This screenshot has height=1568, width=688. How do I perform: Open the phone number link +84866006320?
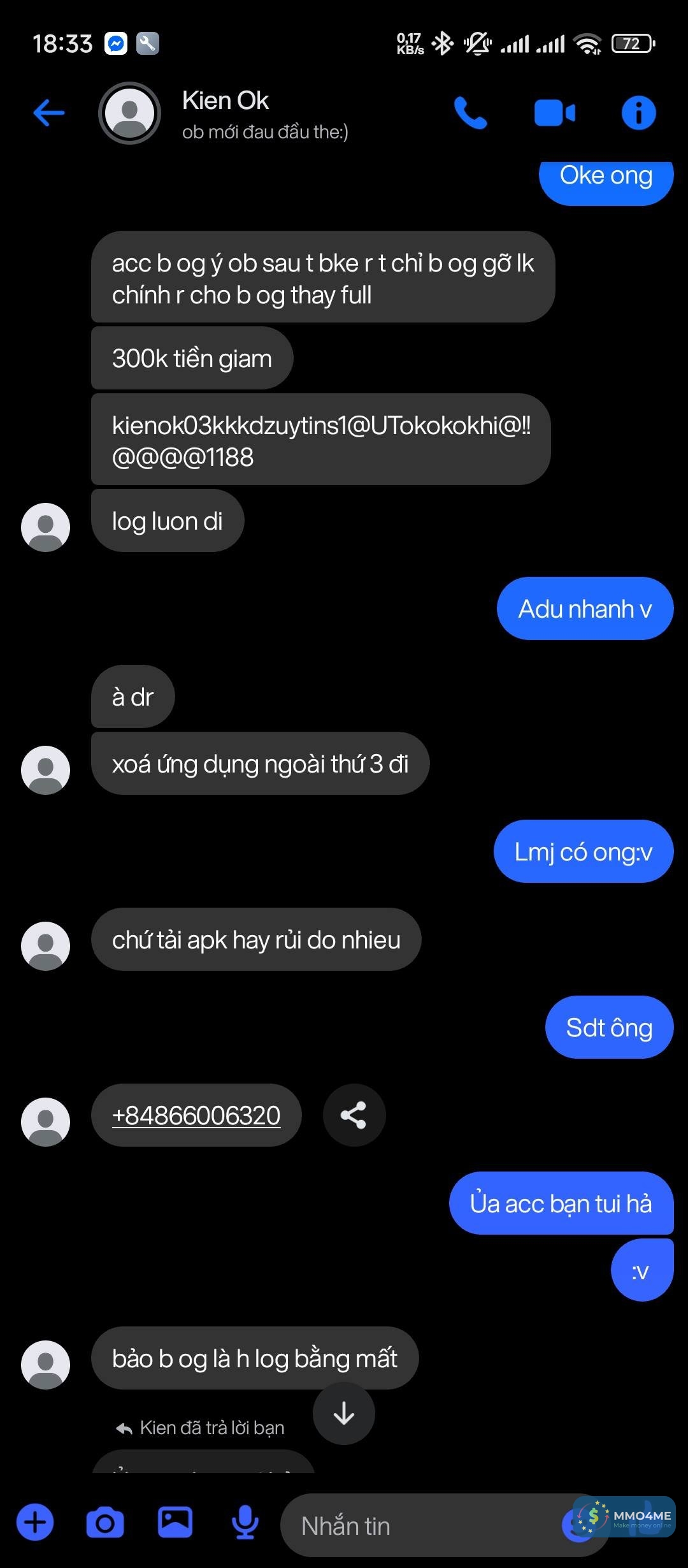pos(196,1115)
